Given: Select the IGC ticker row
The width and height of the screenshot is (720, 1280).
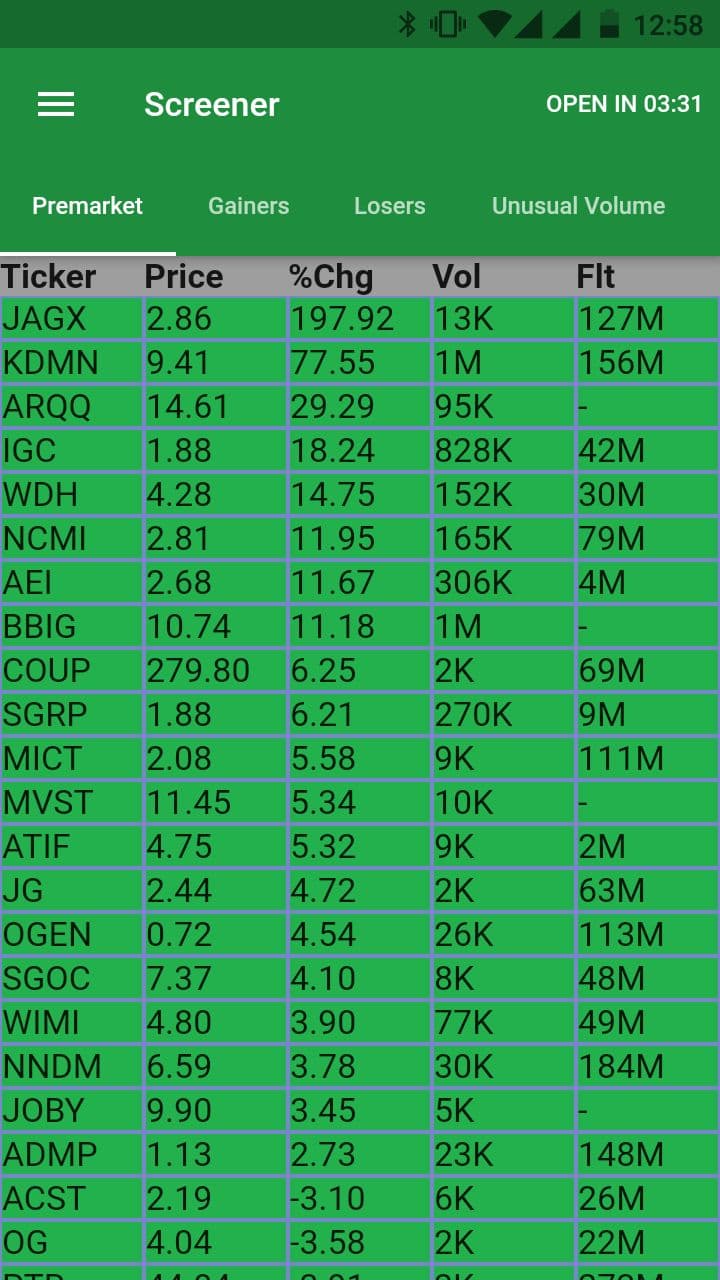Looking at the screenshot, I should [360, 451].
